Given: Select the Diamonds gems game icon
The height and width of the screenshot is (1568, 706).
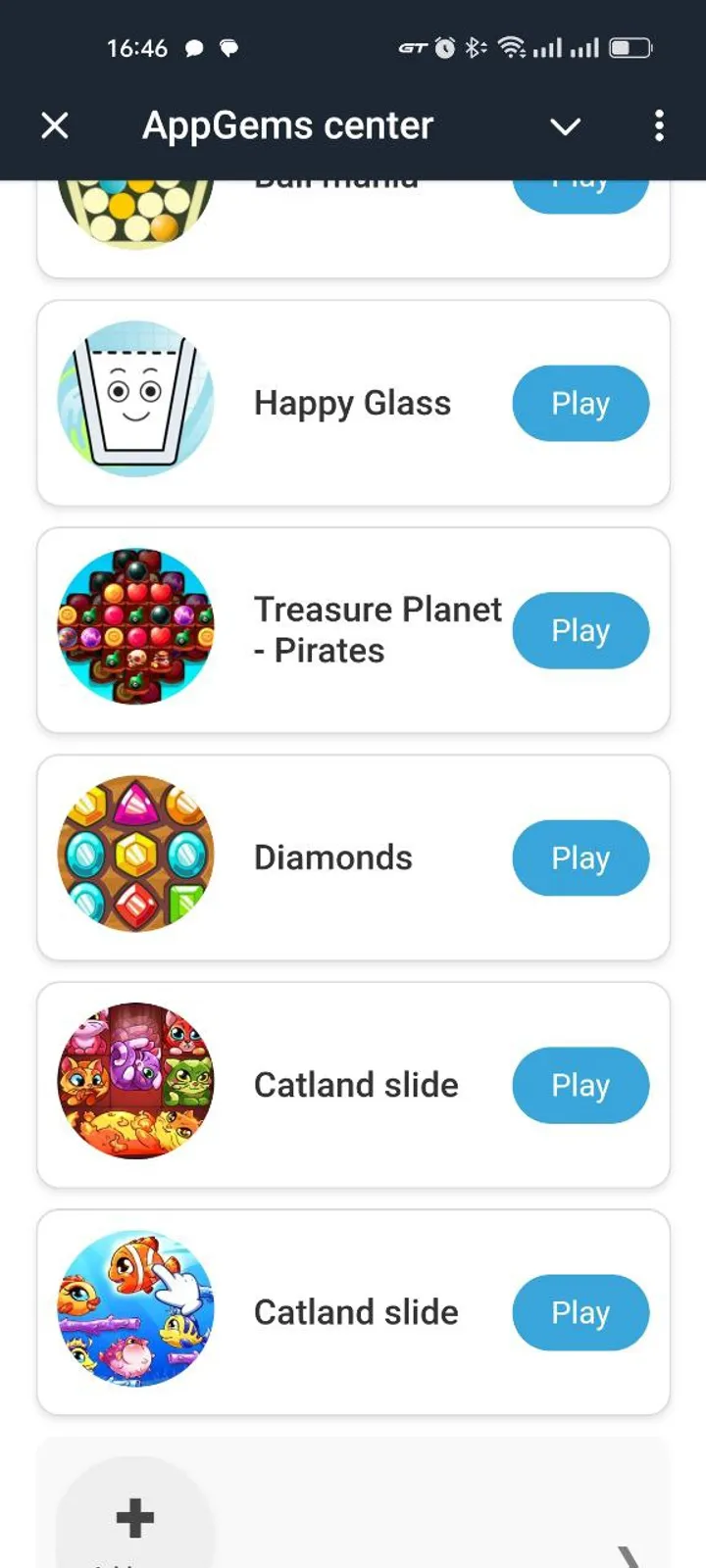Looking at the screenshot, I should [x=135, y=856].
